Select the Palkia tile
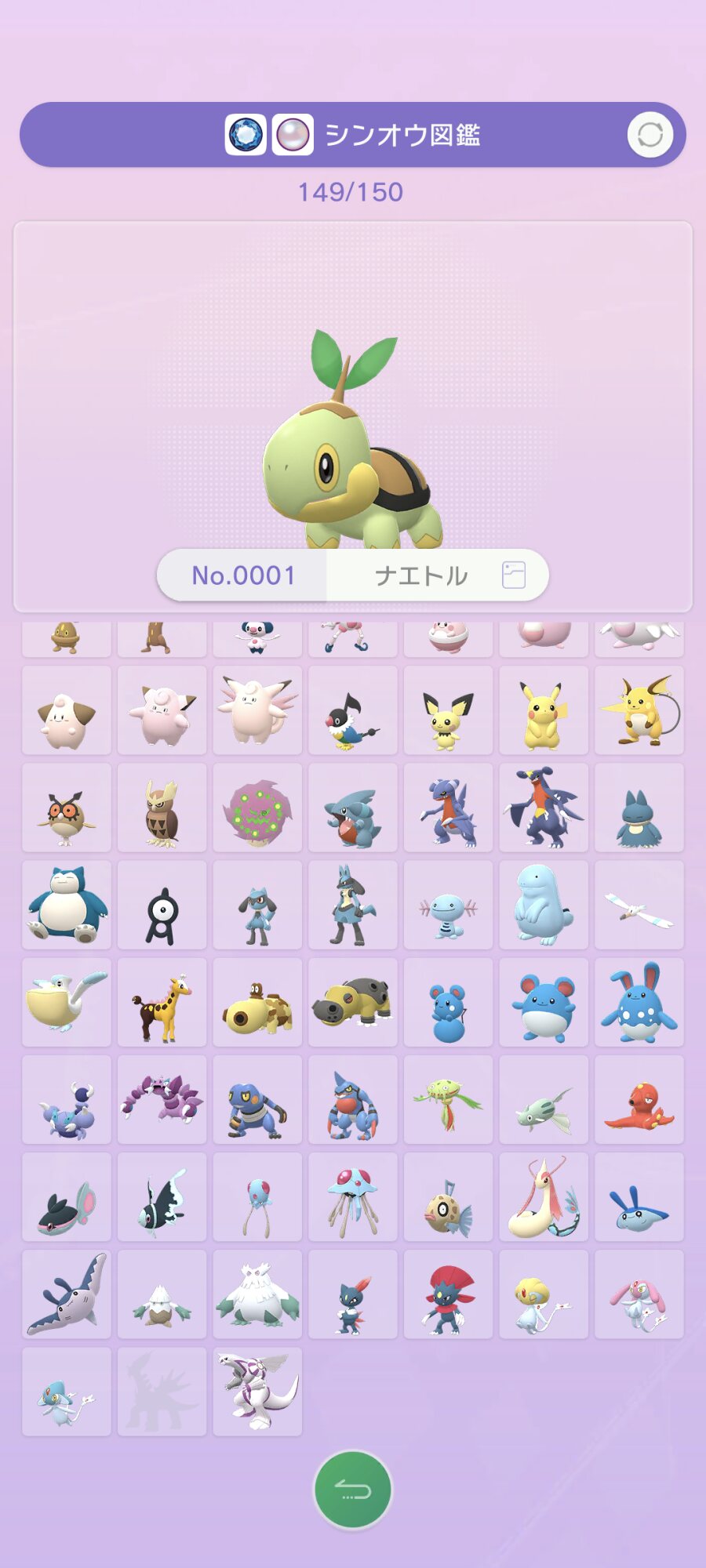This screenshot has height=1568, width=706. [x=257, y=1392]
